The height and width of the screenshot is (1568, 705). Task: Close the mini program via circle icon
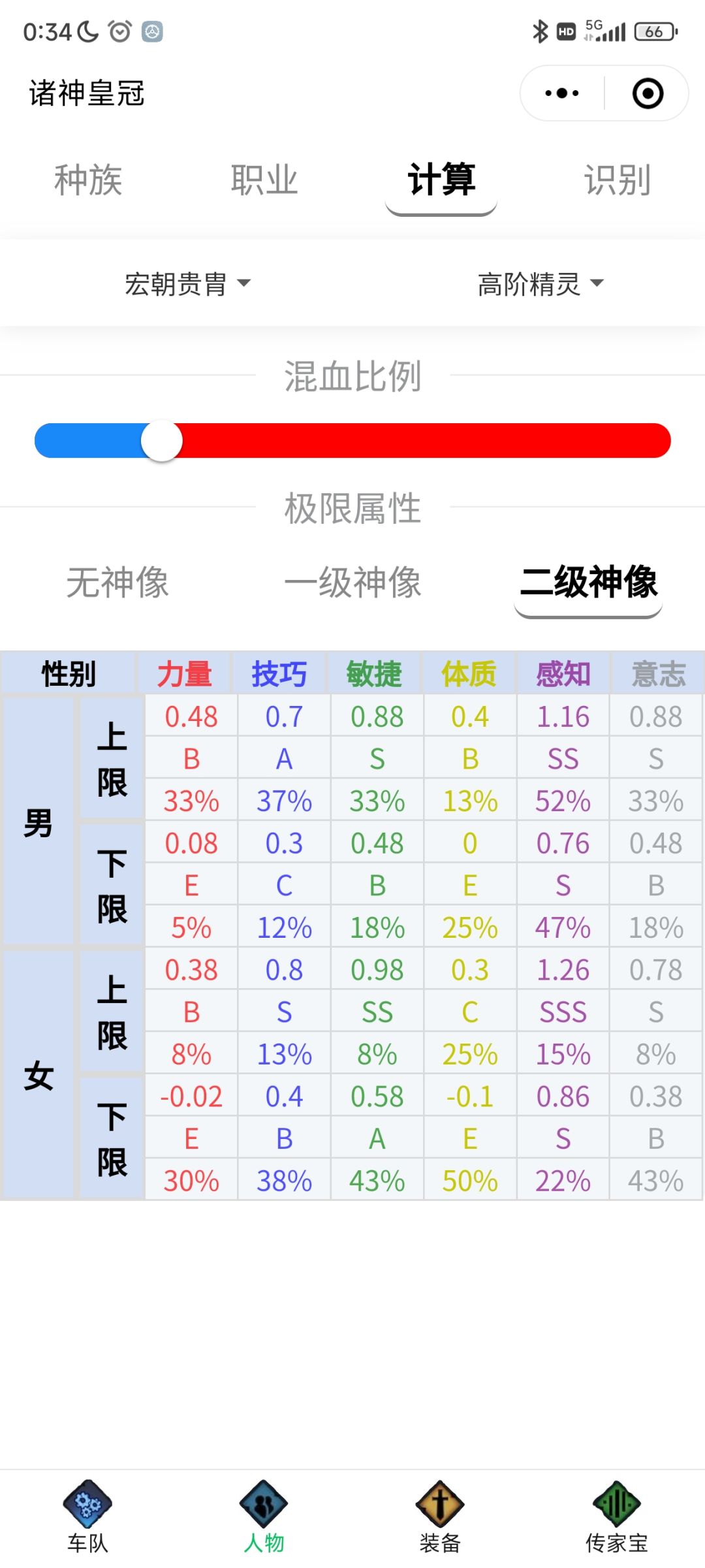[x=648, y=93]
